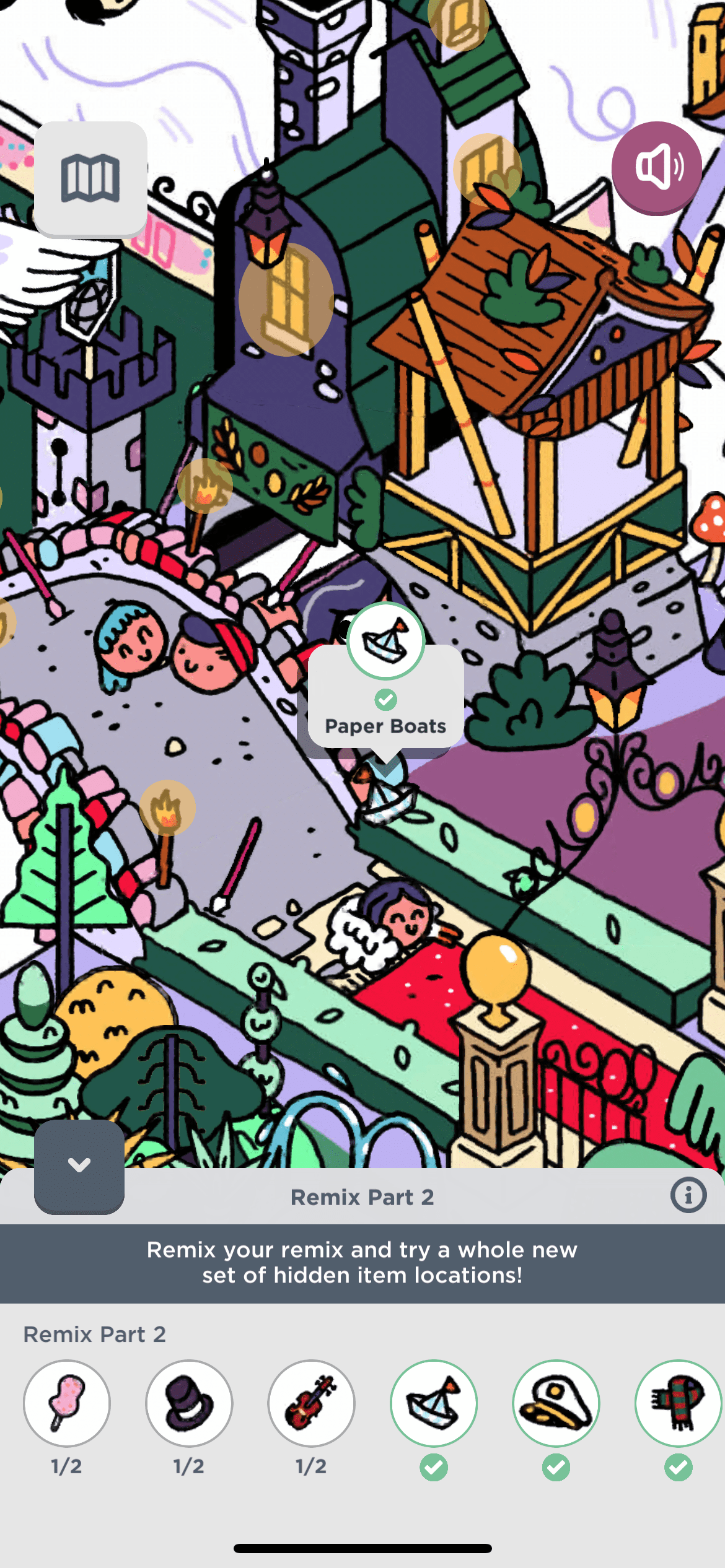Viewport: 725px width, 1568px height.
Task: Open the info icon for Remix Part 2
Action: tap(688, 1195)
